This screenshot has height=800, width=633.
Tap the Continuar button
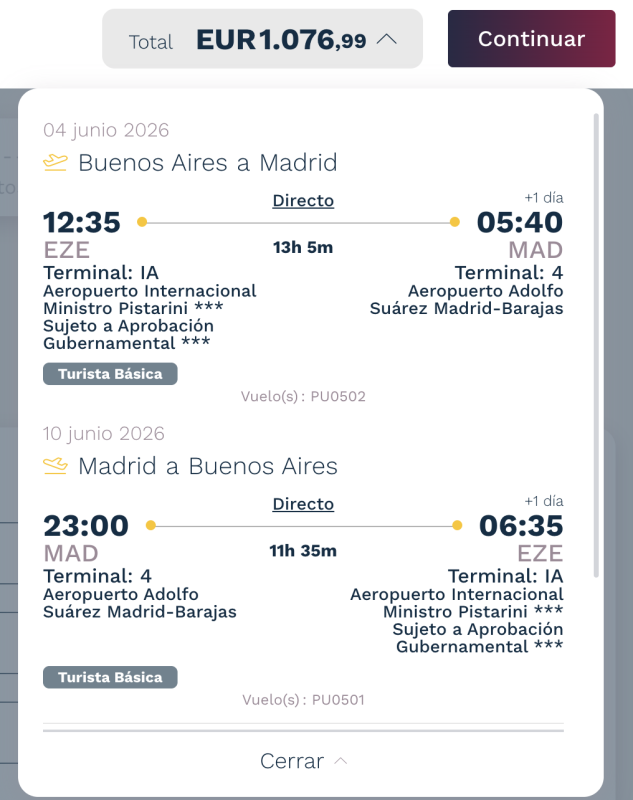(x=531, y=39)
